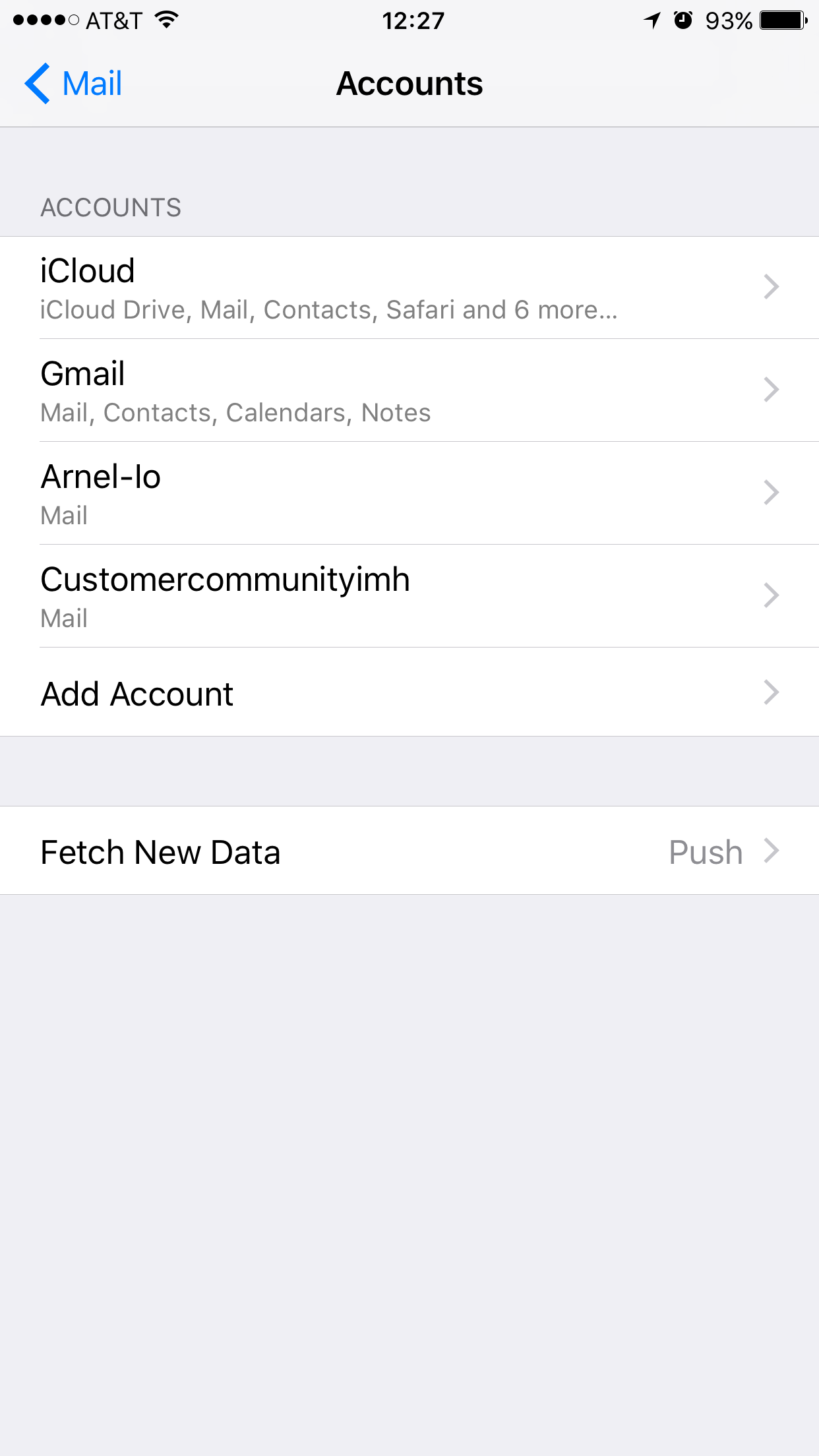Open the iCloud account settings
The width and height of the screenshot is (819, 1456).
tap(409, 288)
